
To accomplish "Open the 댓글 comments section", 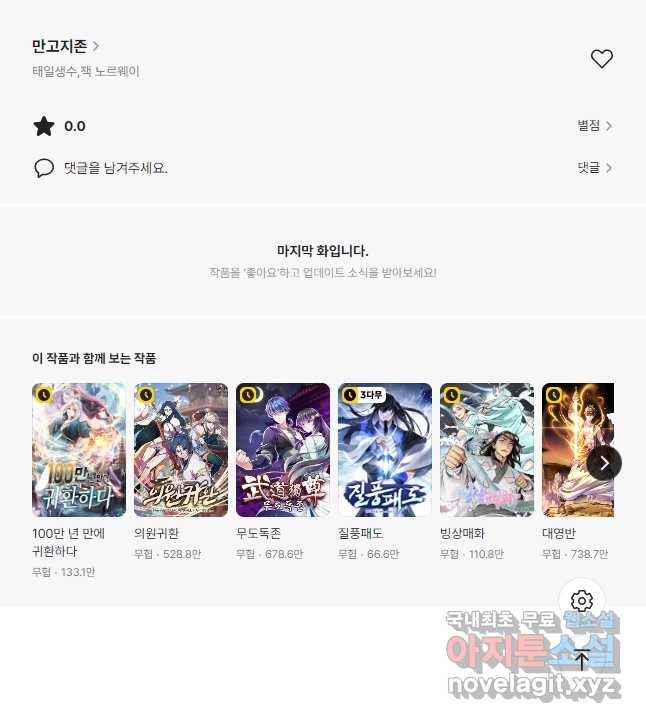I will point(594,168).
